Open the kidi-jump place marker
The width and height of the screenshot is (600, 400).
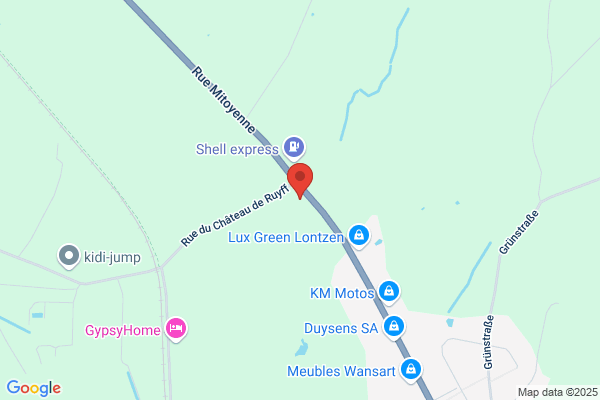(x=69, y=256)
